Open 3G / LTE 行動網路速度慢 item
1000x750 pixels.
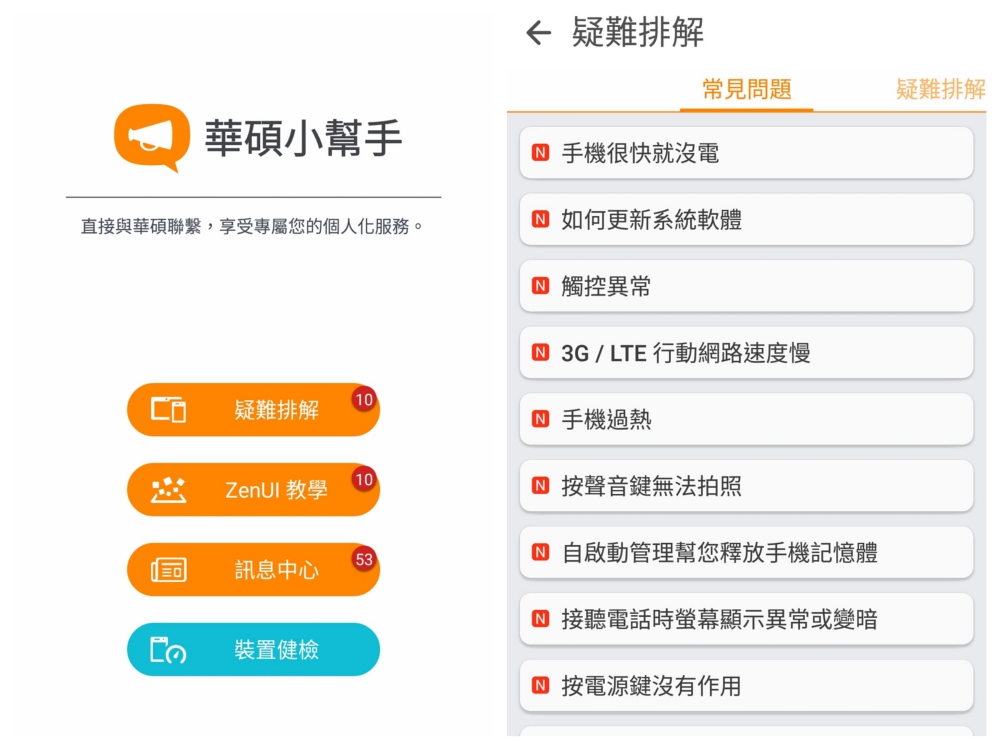(746, 353)
